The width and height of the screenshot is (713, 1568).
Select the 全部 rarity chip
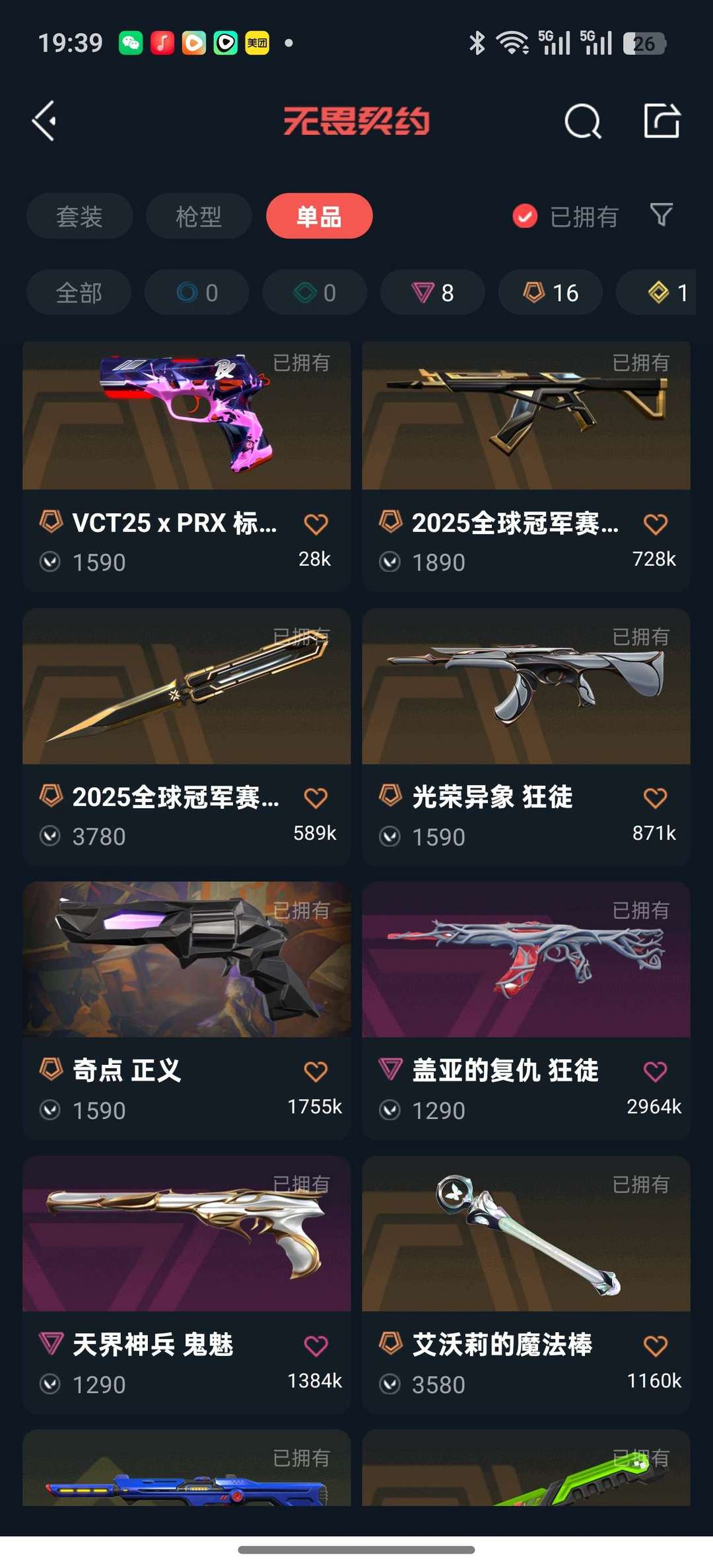[79, 292]
